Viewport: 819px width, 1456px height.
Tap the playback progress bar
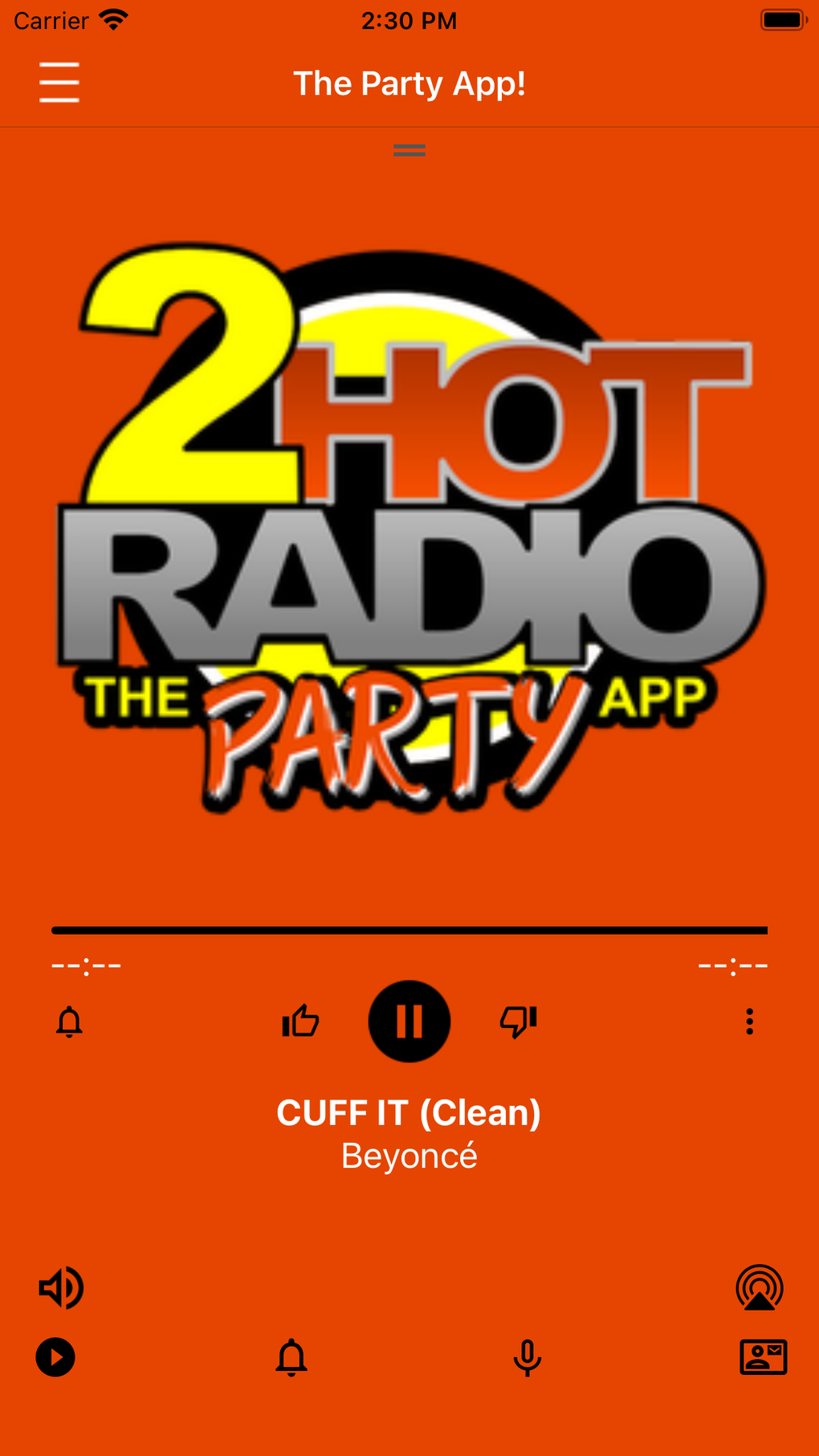point(409,930)
